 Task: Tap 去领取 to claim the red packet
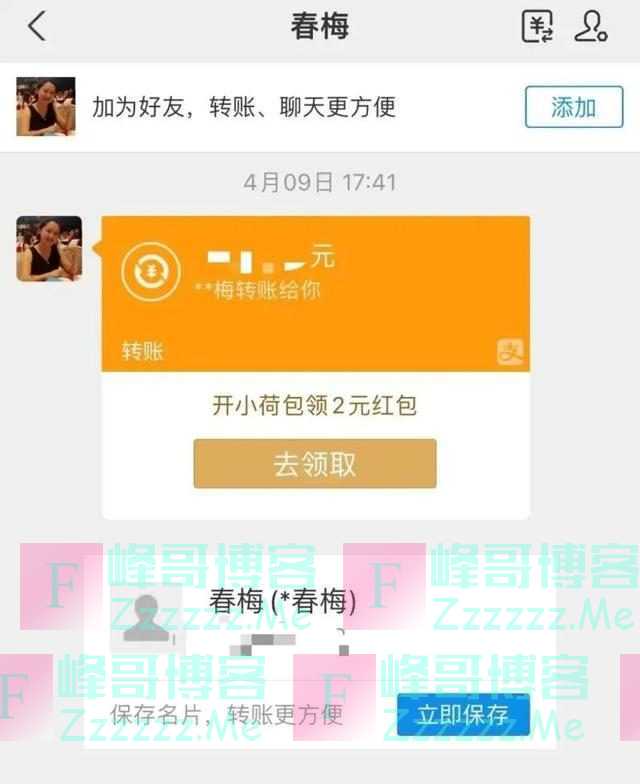point(315,464)
